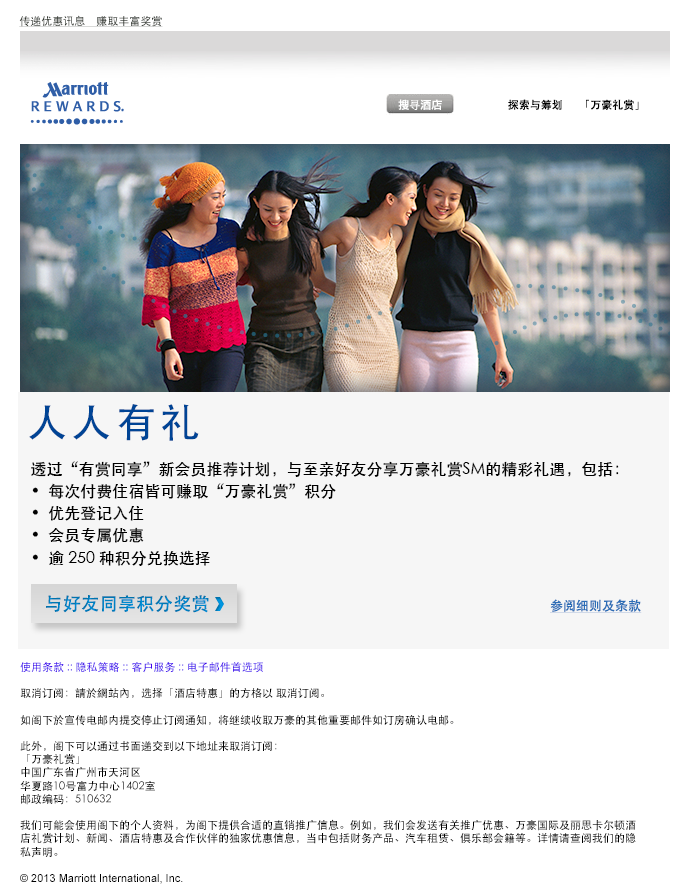Screen dimensions: 690x893
Task: Tap the 搜寻酒店 button
Action: [420, 104]
